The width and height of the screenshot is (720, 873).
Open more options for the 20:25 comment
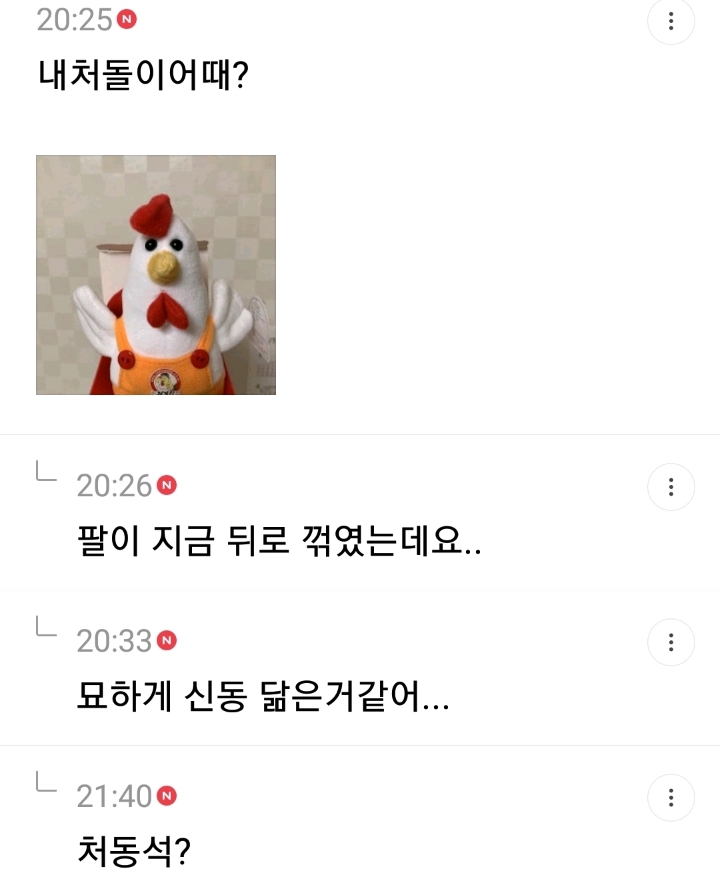(671, 21)
